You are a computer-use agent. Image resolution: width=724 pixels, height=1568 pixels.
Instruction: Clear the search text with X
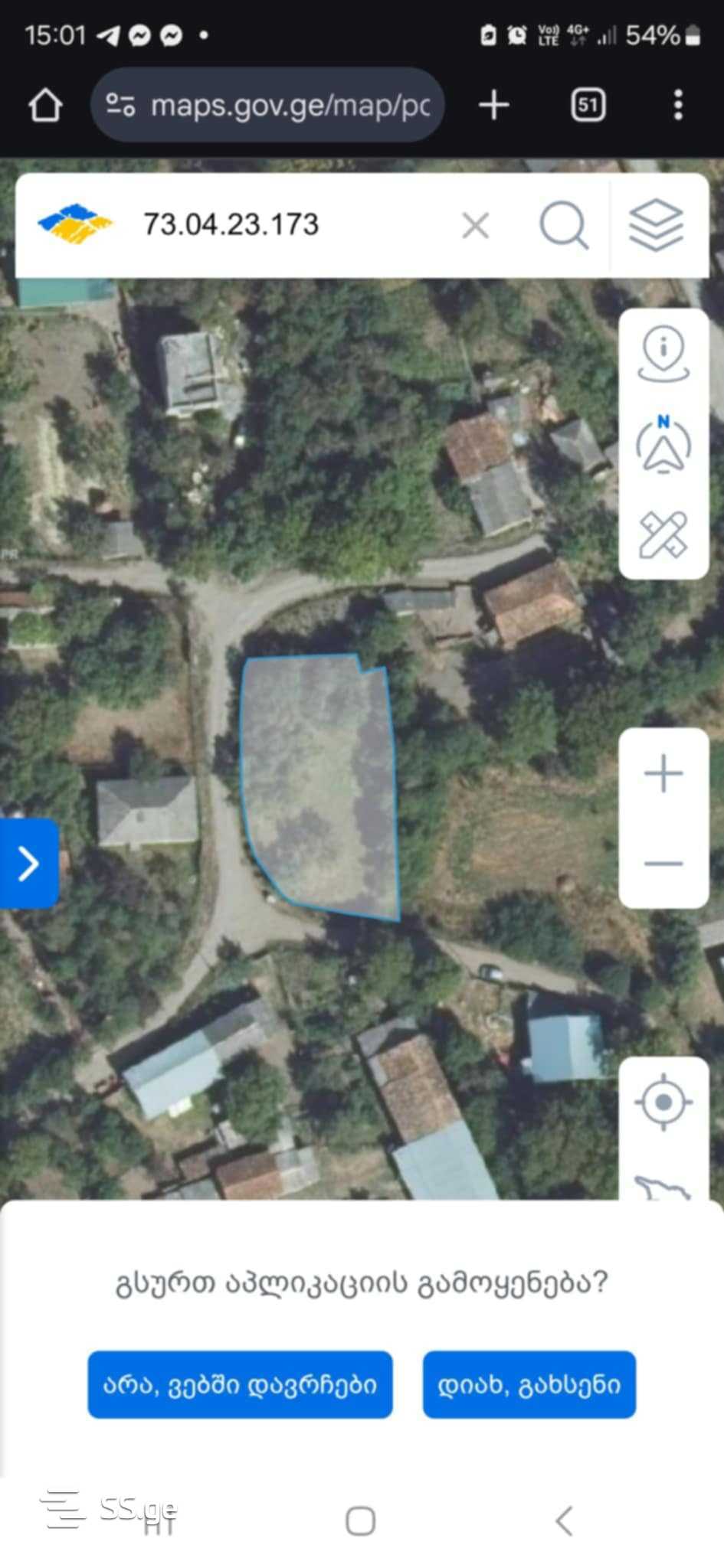[476, 226]
